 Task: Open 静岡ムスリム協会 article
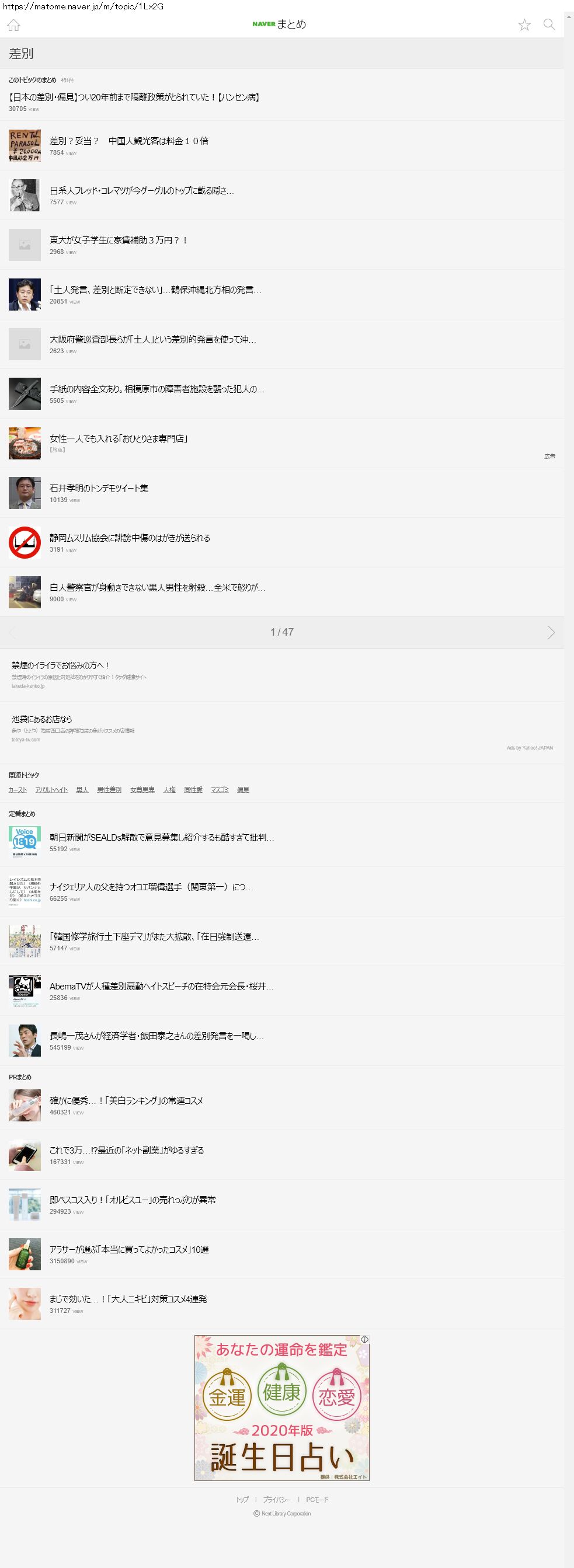tap(130, 538)
